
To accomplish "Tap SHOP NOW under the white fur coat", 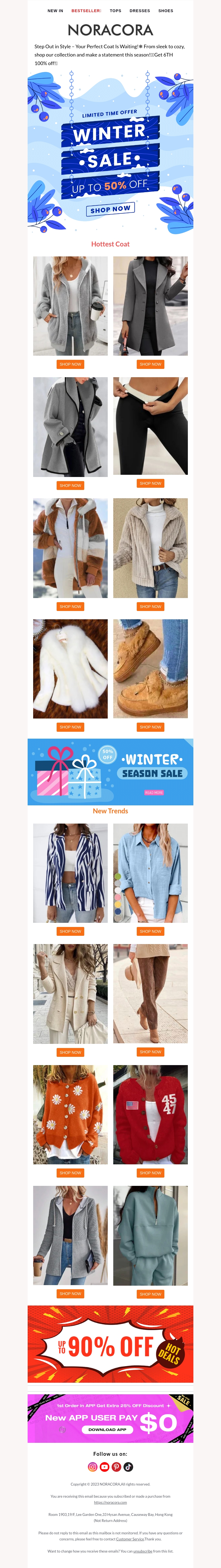I will pyautogui.click(x=70, y=727).
